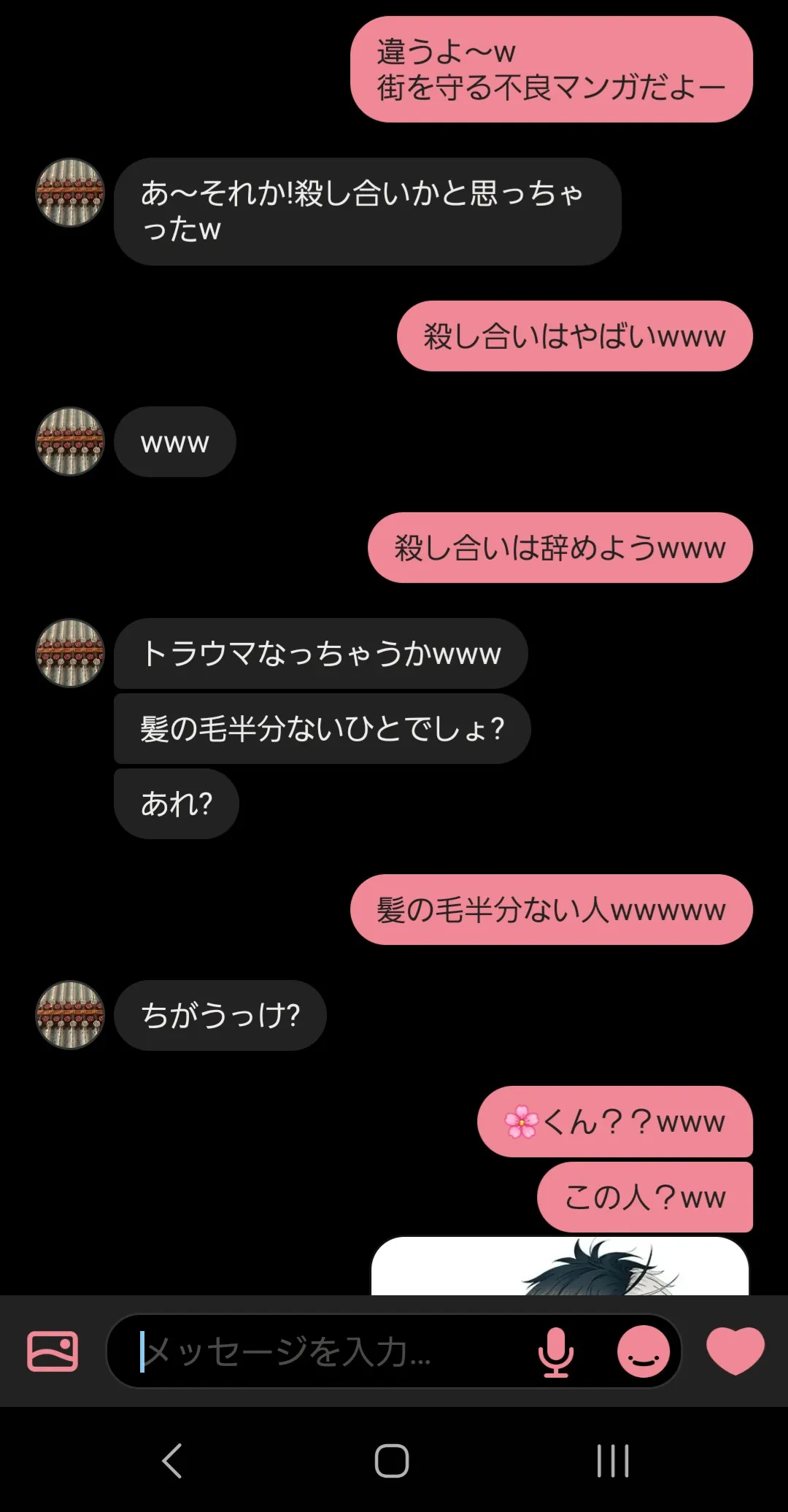The width and height of the screenshot is (788, 1512).
Task: Open sender's avatar beside ちがうっけ? message
Action: coord(70,1015)
